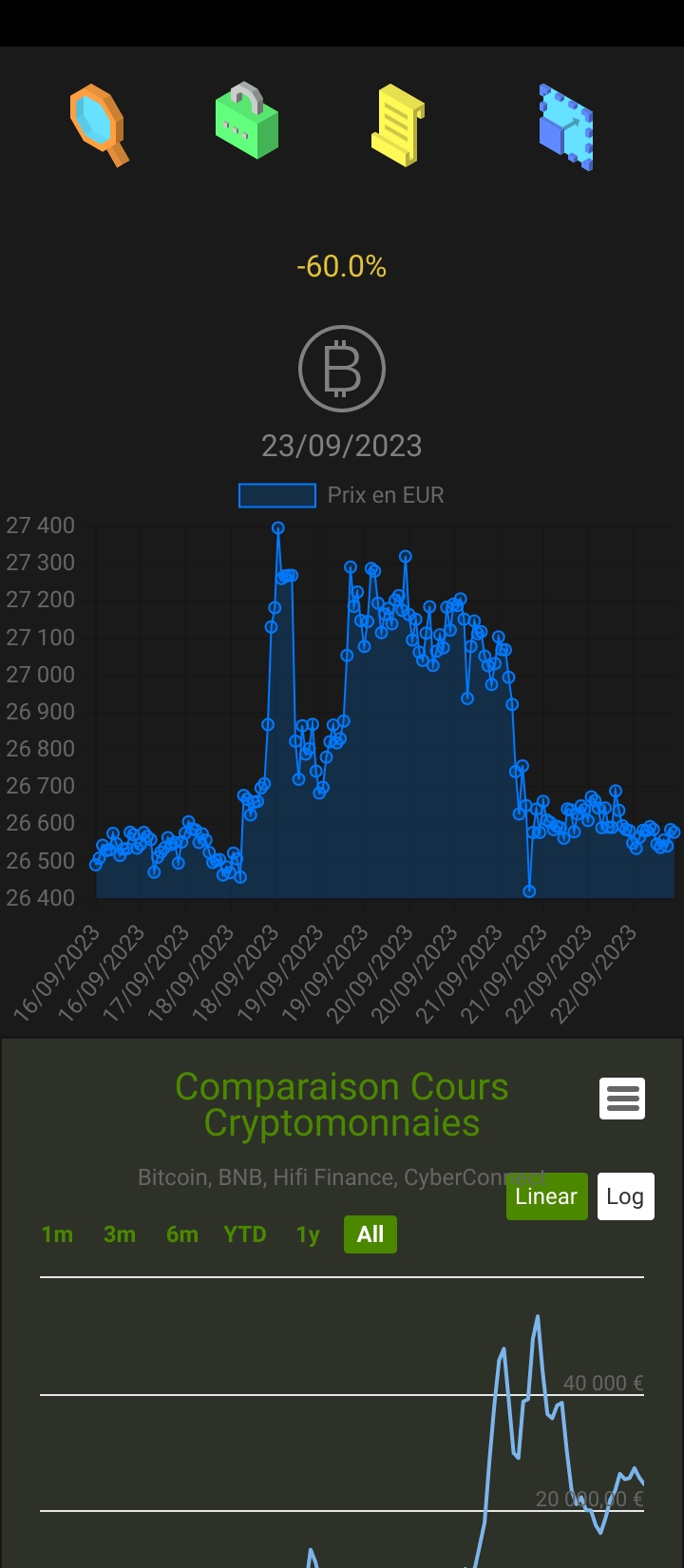Switch the comparison chart to Log scale
This screenshot has height=1568, width=684.
pyautogui.click(x=625, y=1195)
